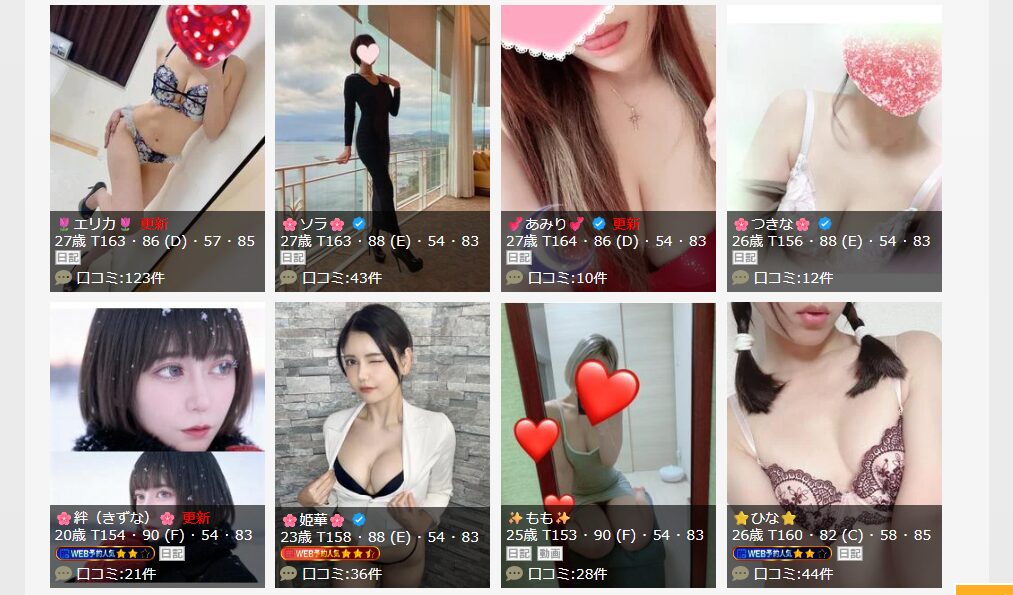This screenshot has width=1013, height=595.
Task: Open the 姫華 profile card
Action: click(382, 444)
